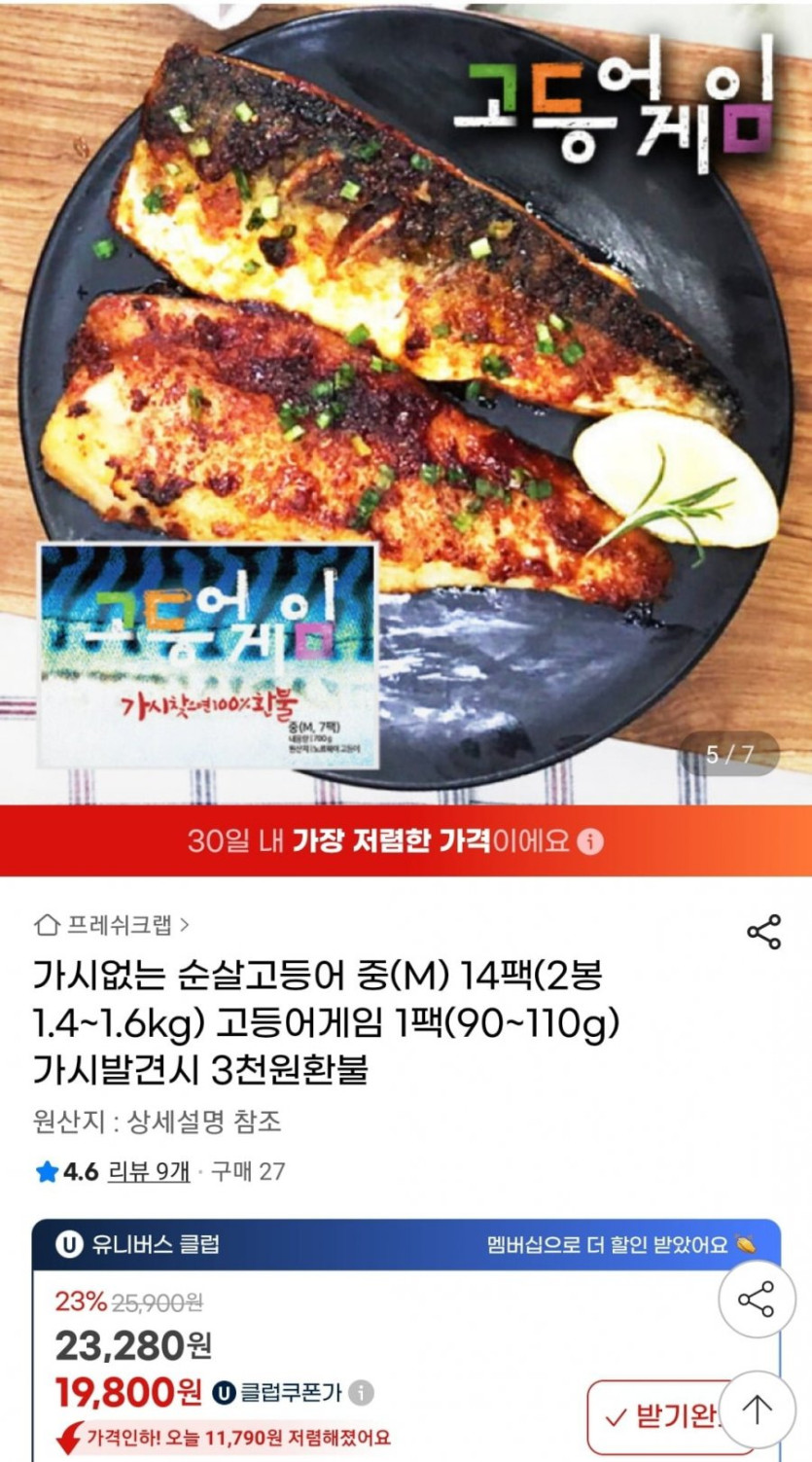This screenshot has width=812, height=1462.
Task: Tap the 받기완료 coupon button
Action: click(x=660, y=1417)
